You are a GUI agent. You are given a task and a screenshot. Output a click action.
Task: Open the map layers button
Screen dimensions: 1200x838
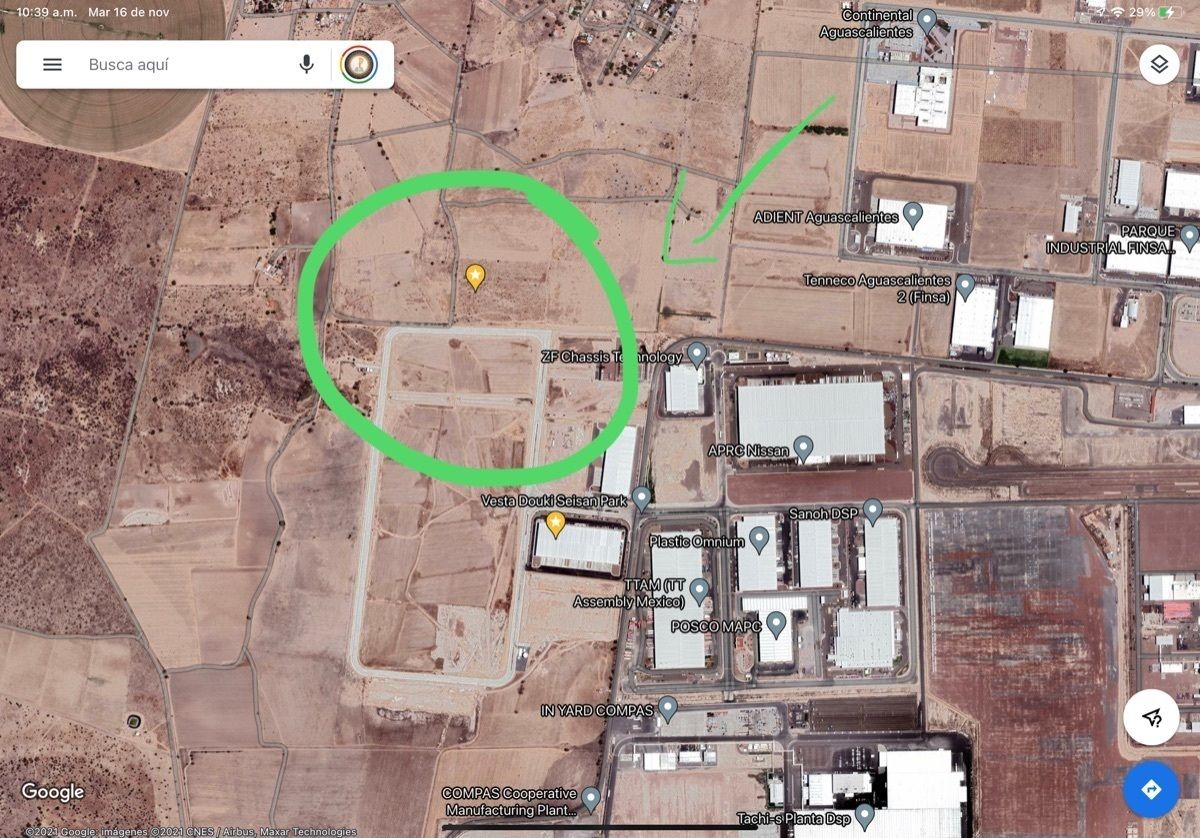(1158, 65)
